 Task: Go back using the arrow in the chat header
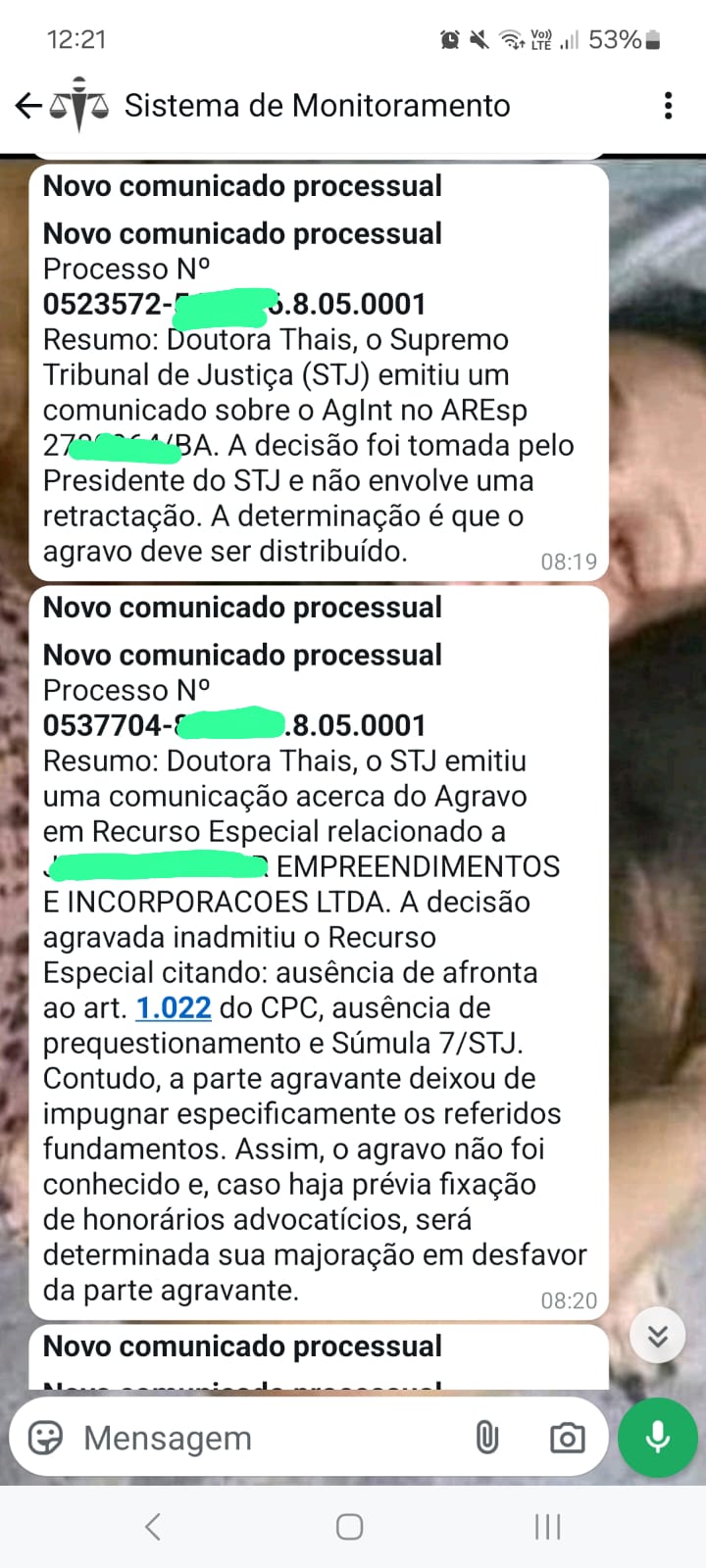(x=26, y=105)
